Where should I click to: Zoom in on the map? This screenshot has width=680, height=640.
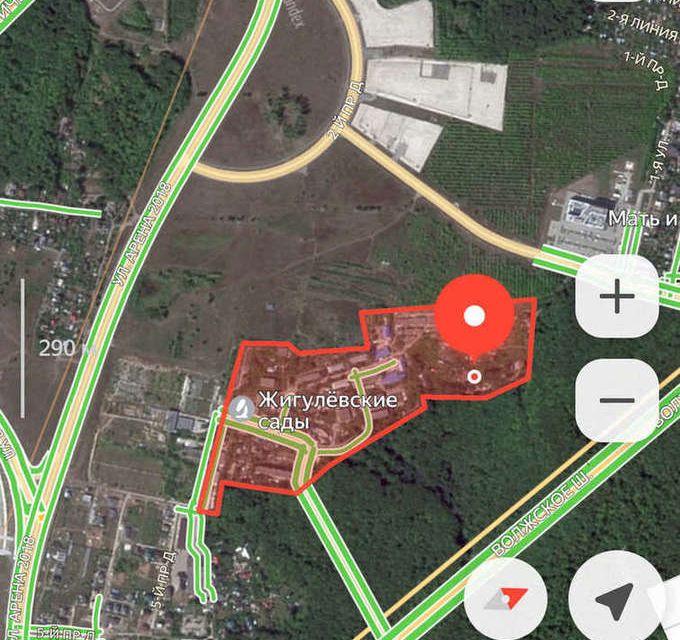(617, 297)
